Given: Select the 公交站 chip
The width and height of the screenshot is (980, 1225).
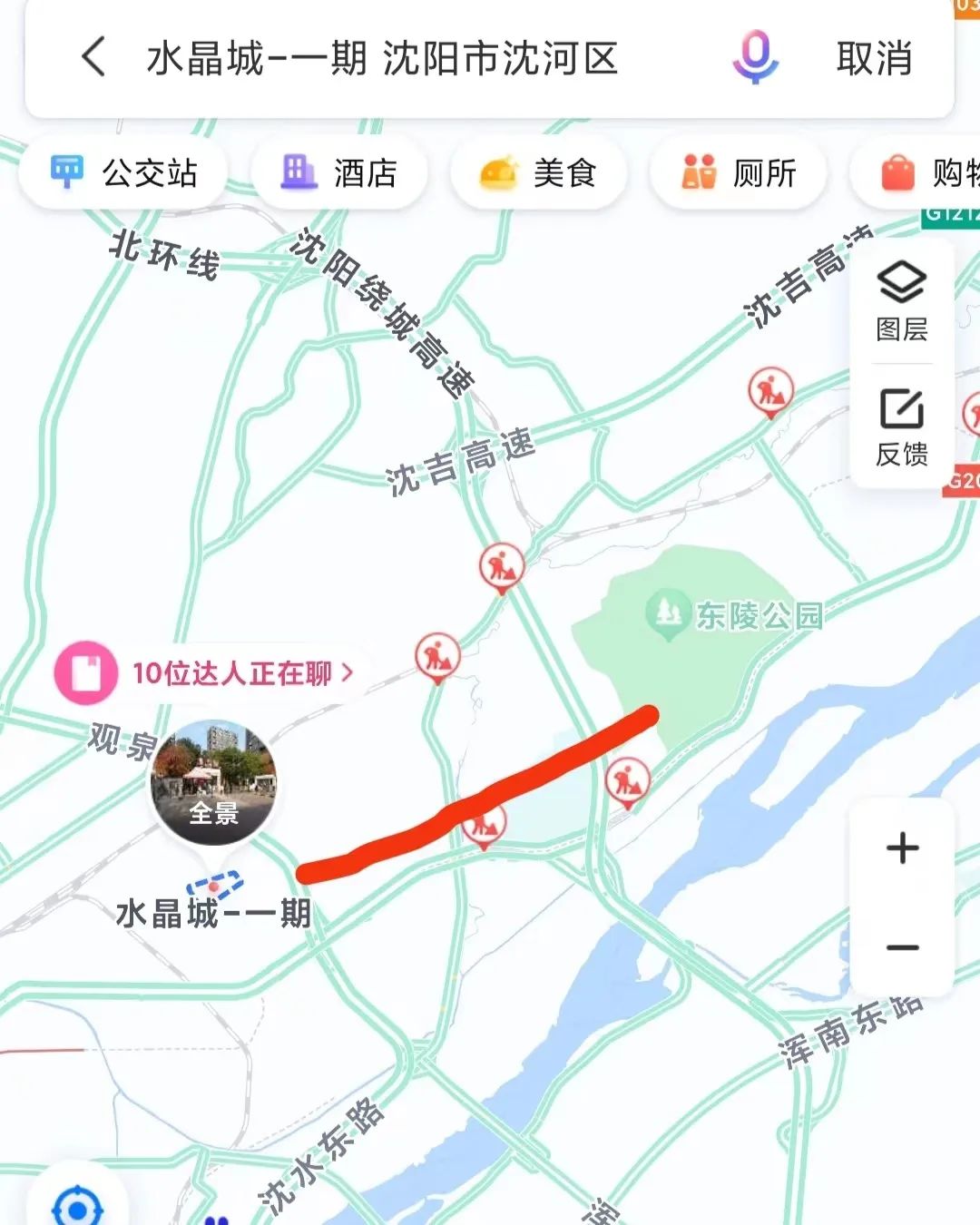Looking at the screenshot, I should (x=123, y=172).
